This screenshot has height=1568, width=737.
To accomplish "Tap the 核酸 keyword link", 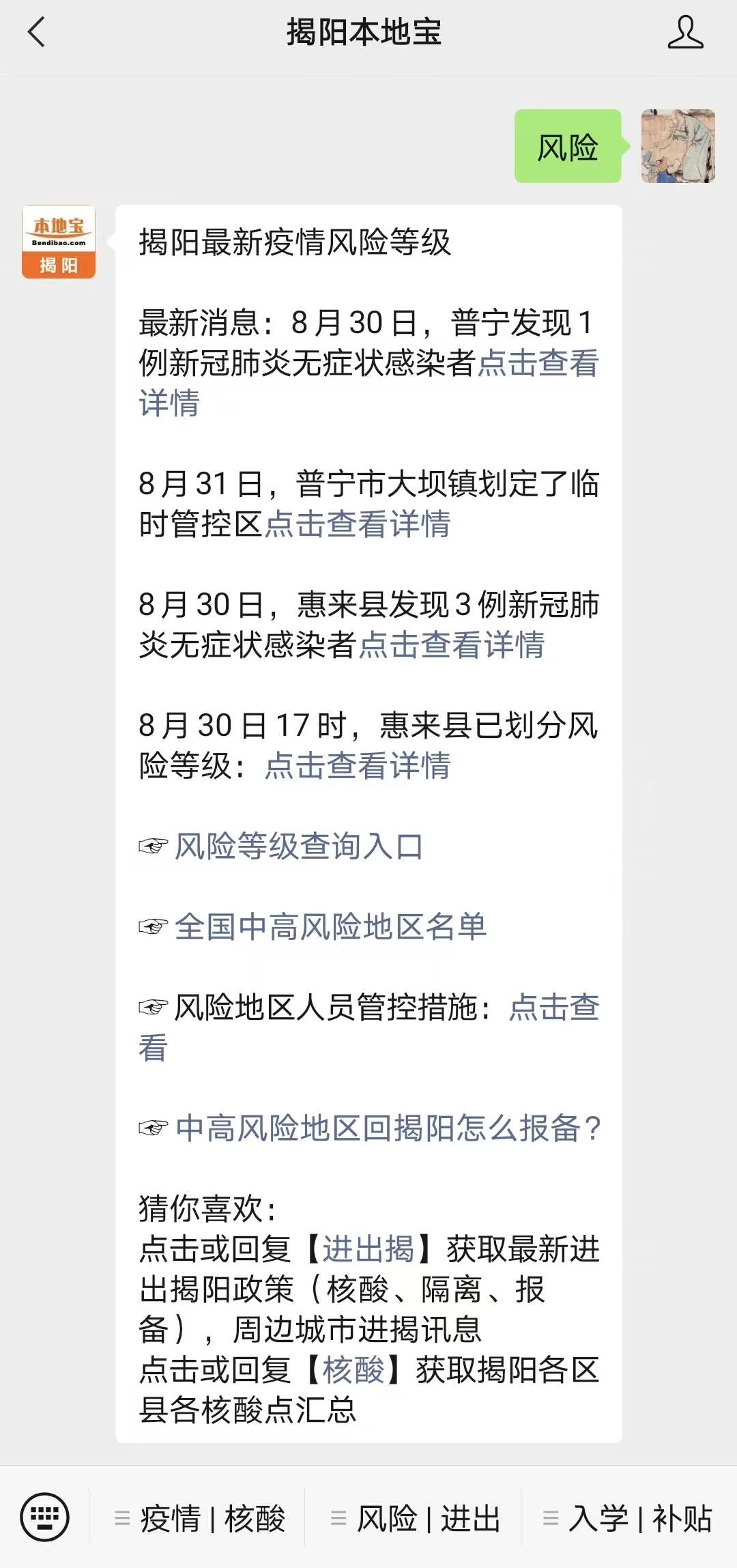I will 353,1370.
